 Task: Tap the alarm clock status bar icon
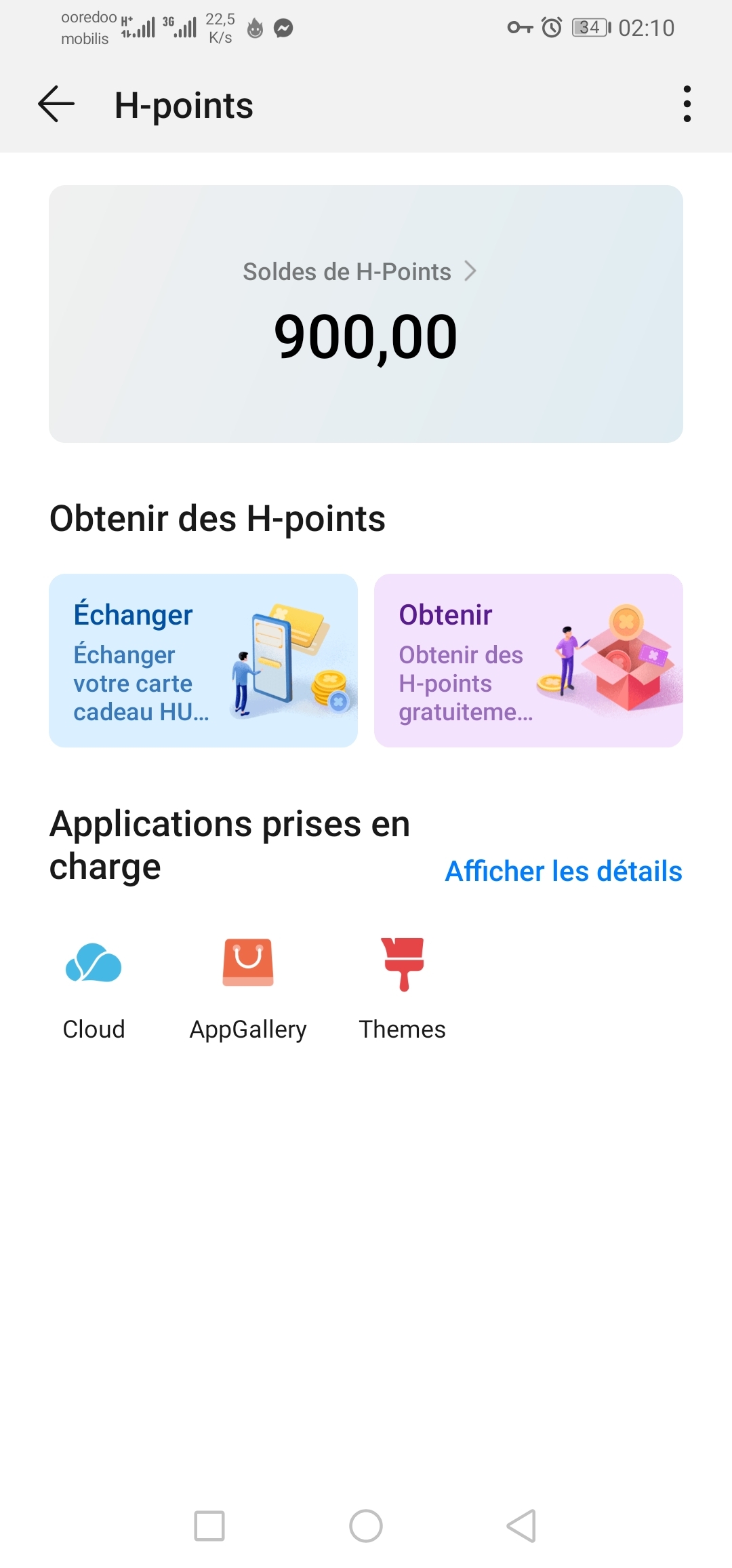pos(550,27)
